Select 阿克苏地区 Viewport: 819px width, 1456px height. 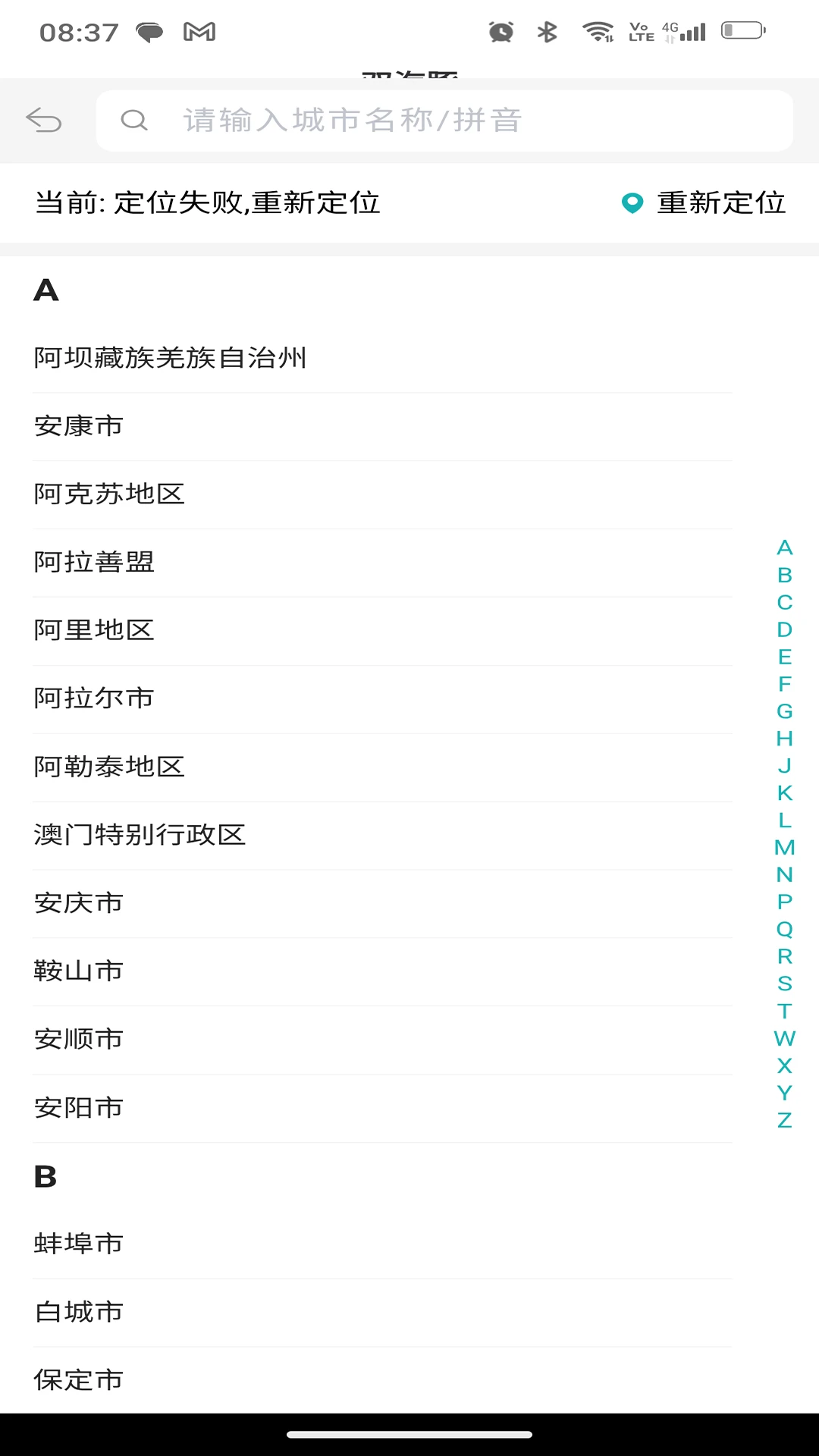click(x=382, y=494)
